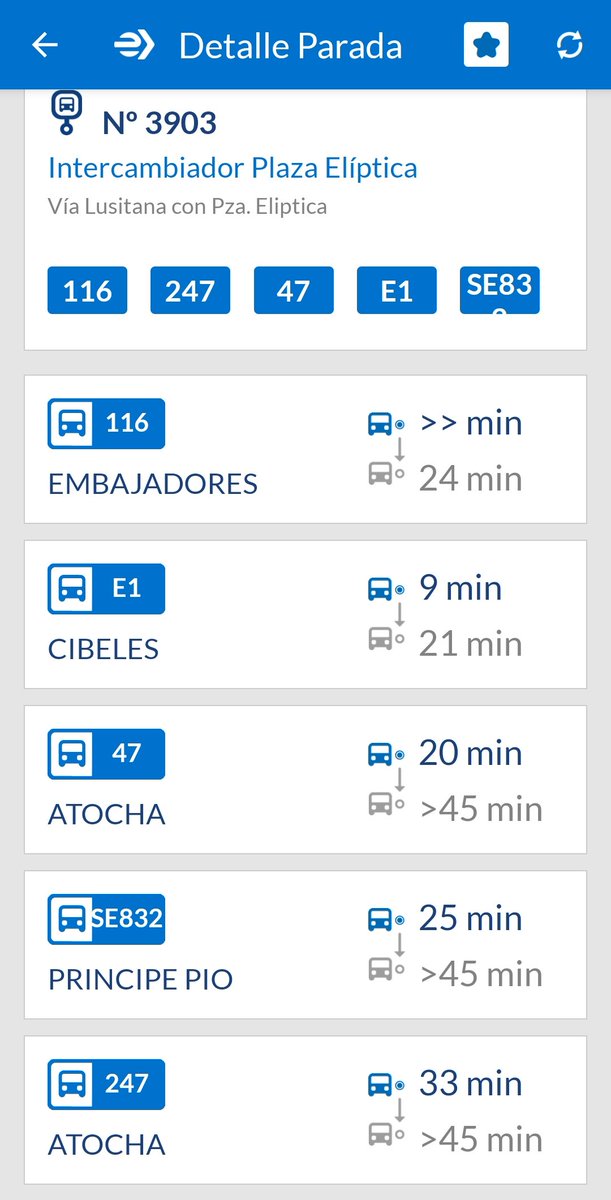Image resolution: width=611 pixels, height=1200 pixels.
Task: Select the 116 line chip
Action: pyautogui.click(x=87, y=291)
